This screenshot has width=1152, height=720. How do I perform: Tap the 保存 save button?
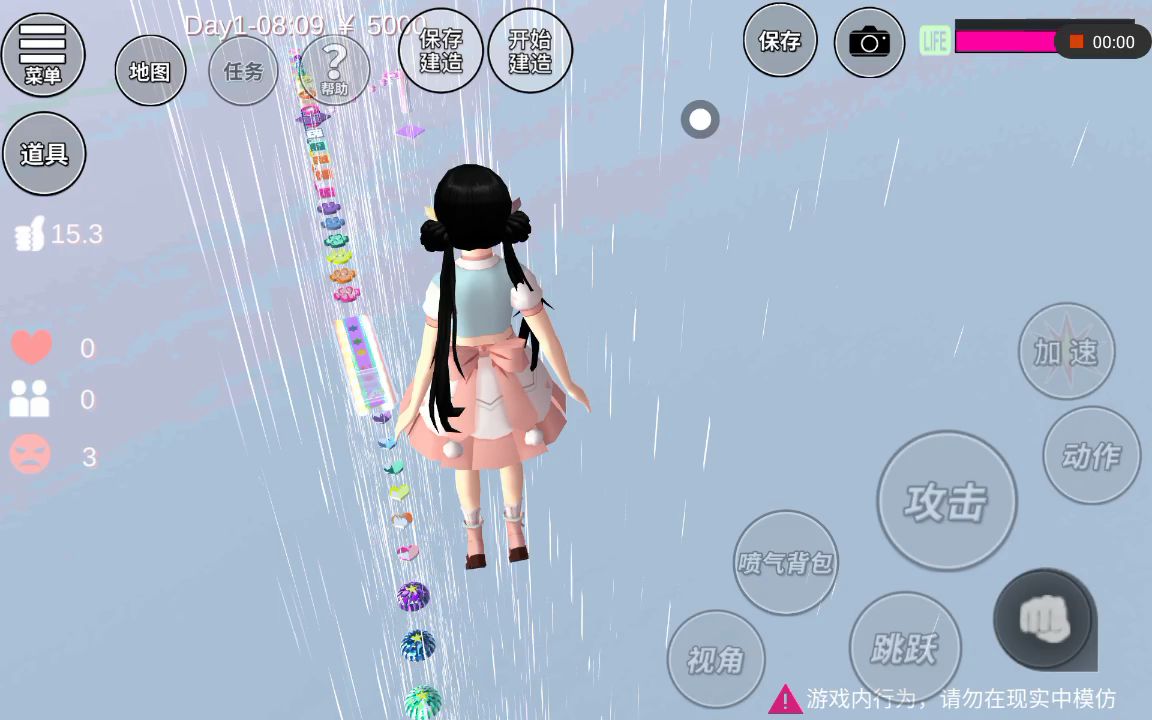(780, 41)
